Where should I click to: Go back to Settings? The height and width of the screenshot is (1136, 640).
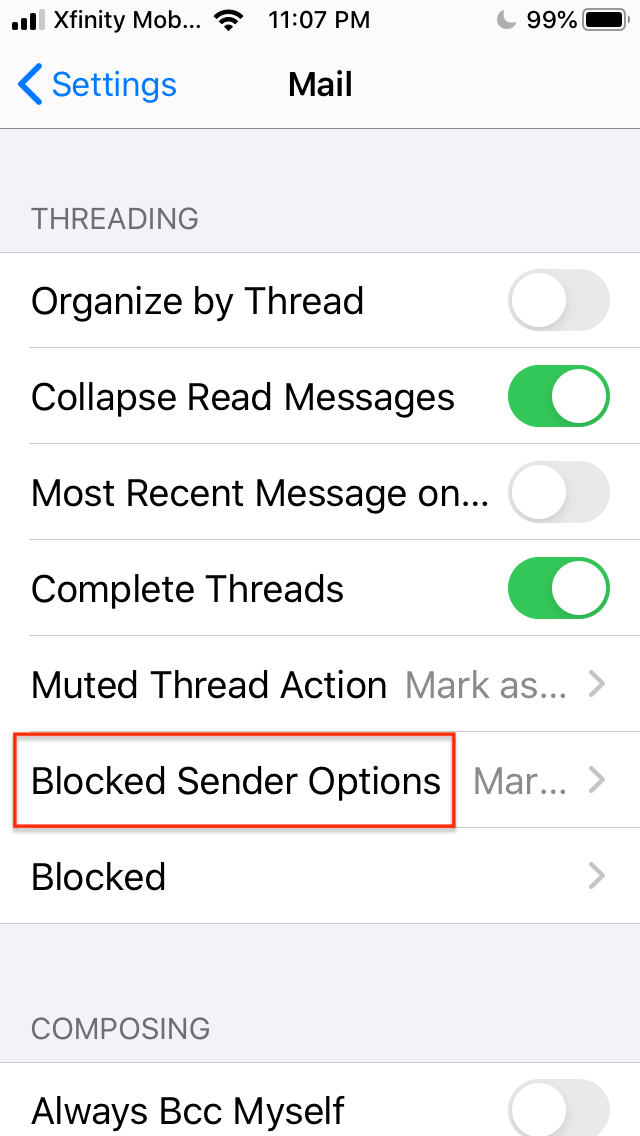click(97, 85)
